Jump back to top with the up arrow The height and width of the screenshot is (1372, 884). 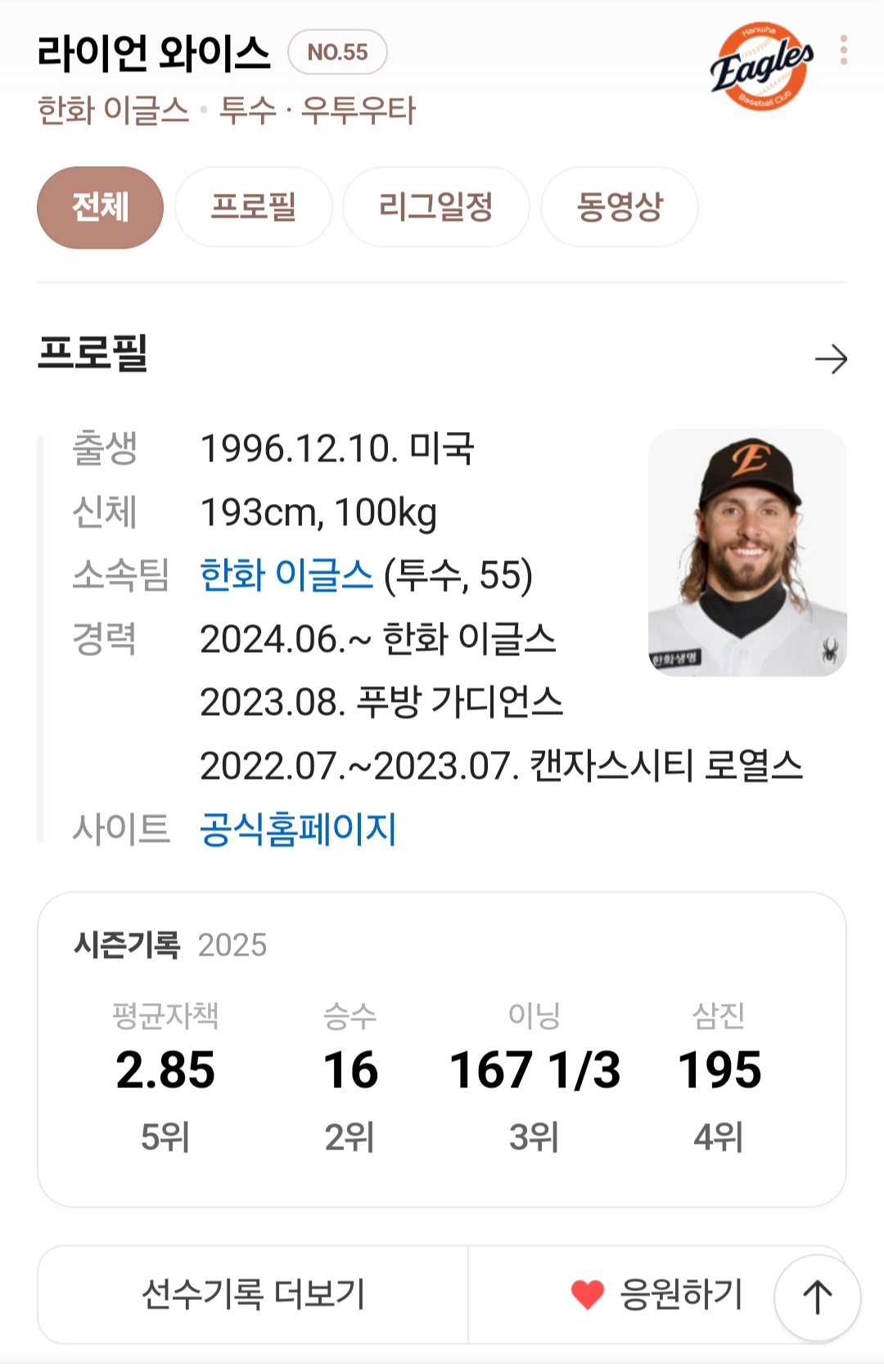click(817, 1298)
